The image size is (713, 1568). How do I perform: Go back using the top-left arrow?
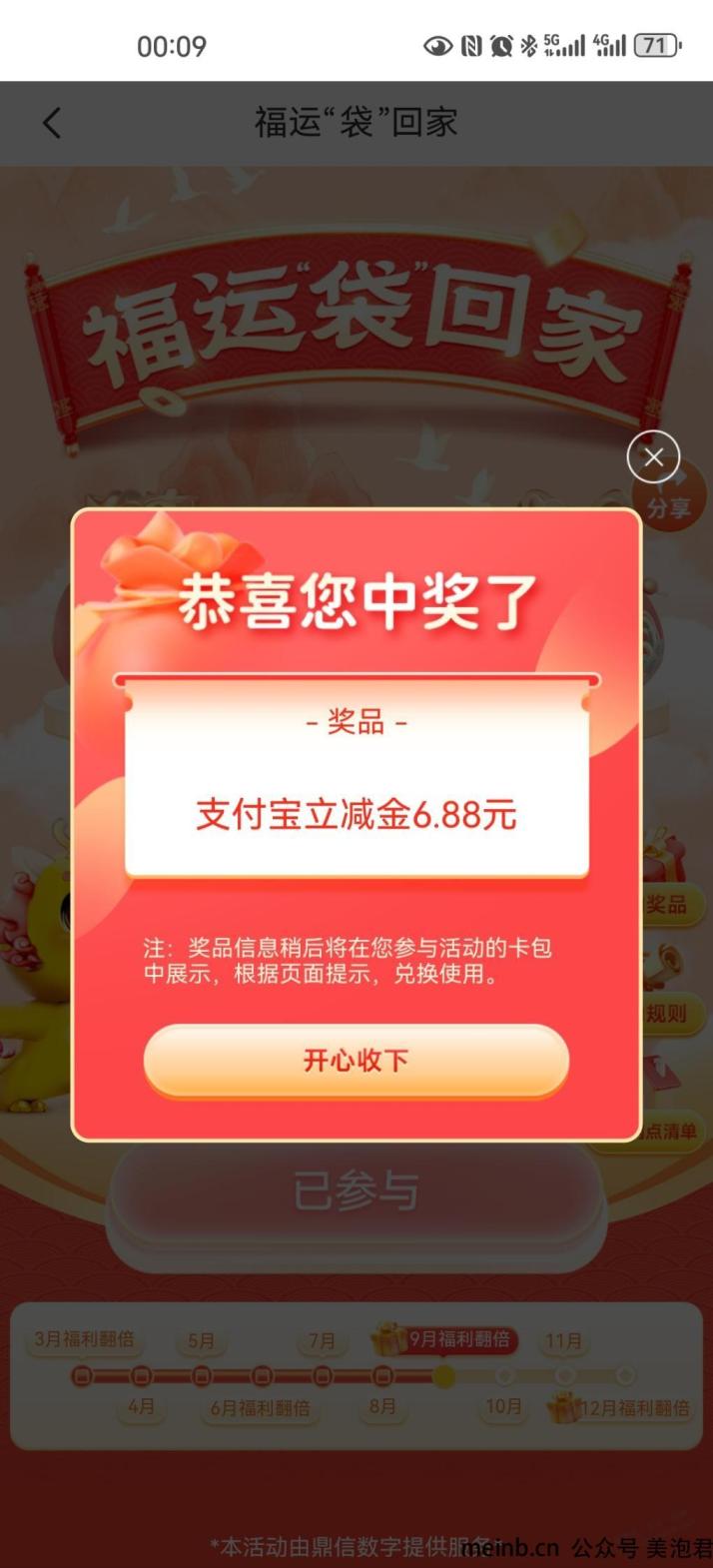52,123
